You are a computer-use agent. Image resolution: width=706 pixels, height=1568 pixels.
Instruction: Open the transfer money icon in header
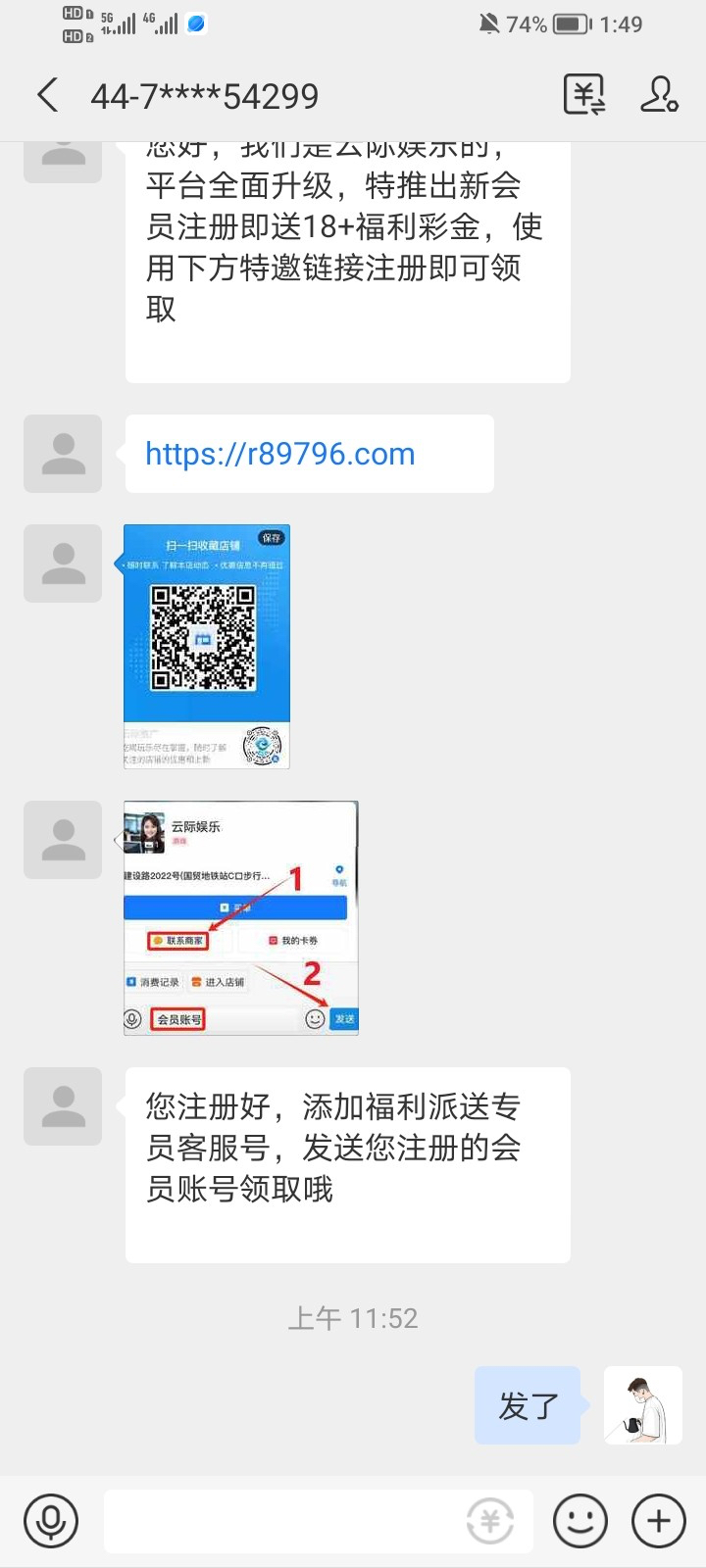pos(584,95)
